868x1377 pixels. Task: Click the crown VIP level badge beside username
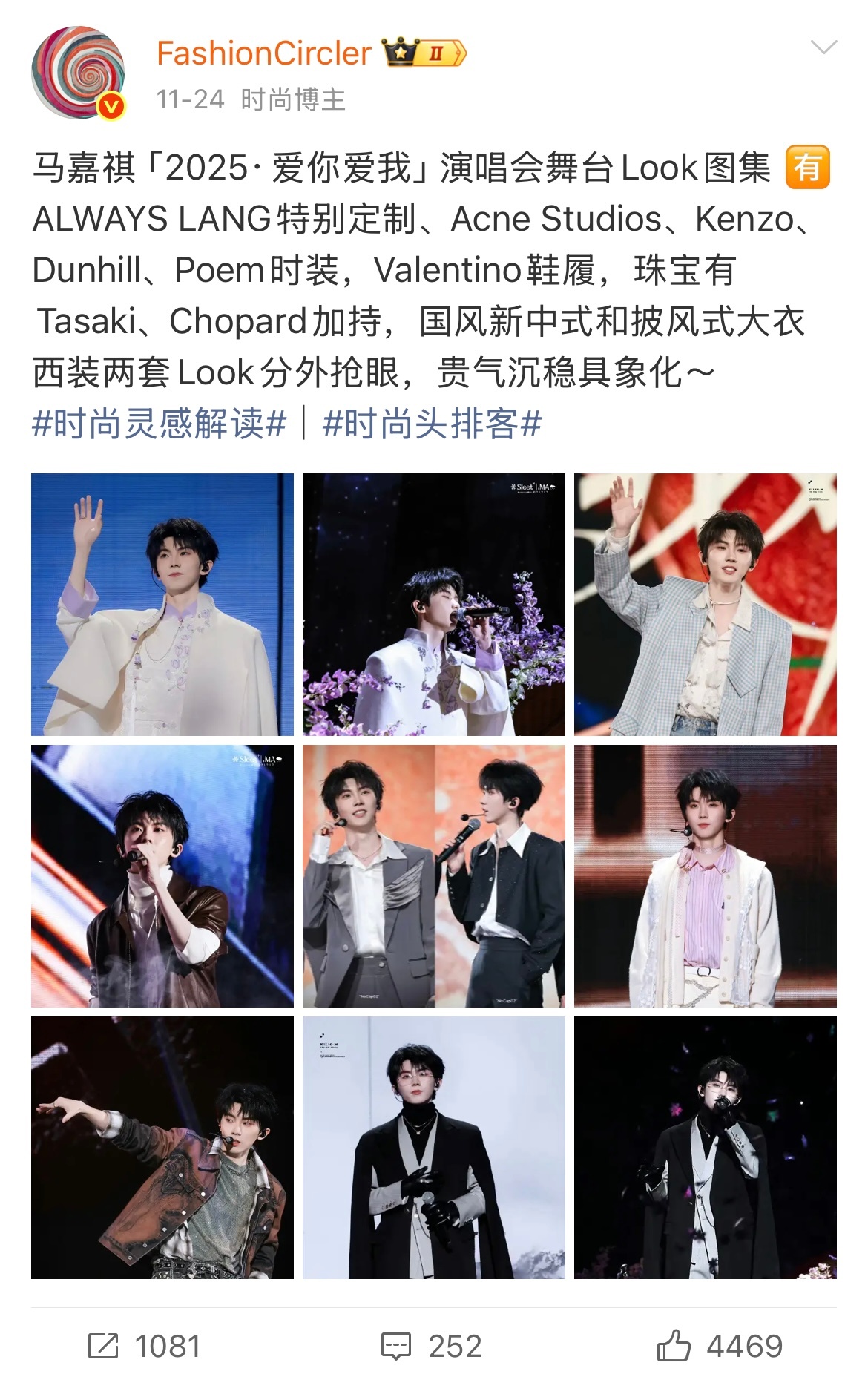pyautogui.click(x=401, y=50)
